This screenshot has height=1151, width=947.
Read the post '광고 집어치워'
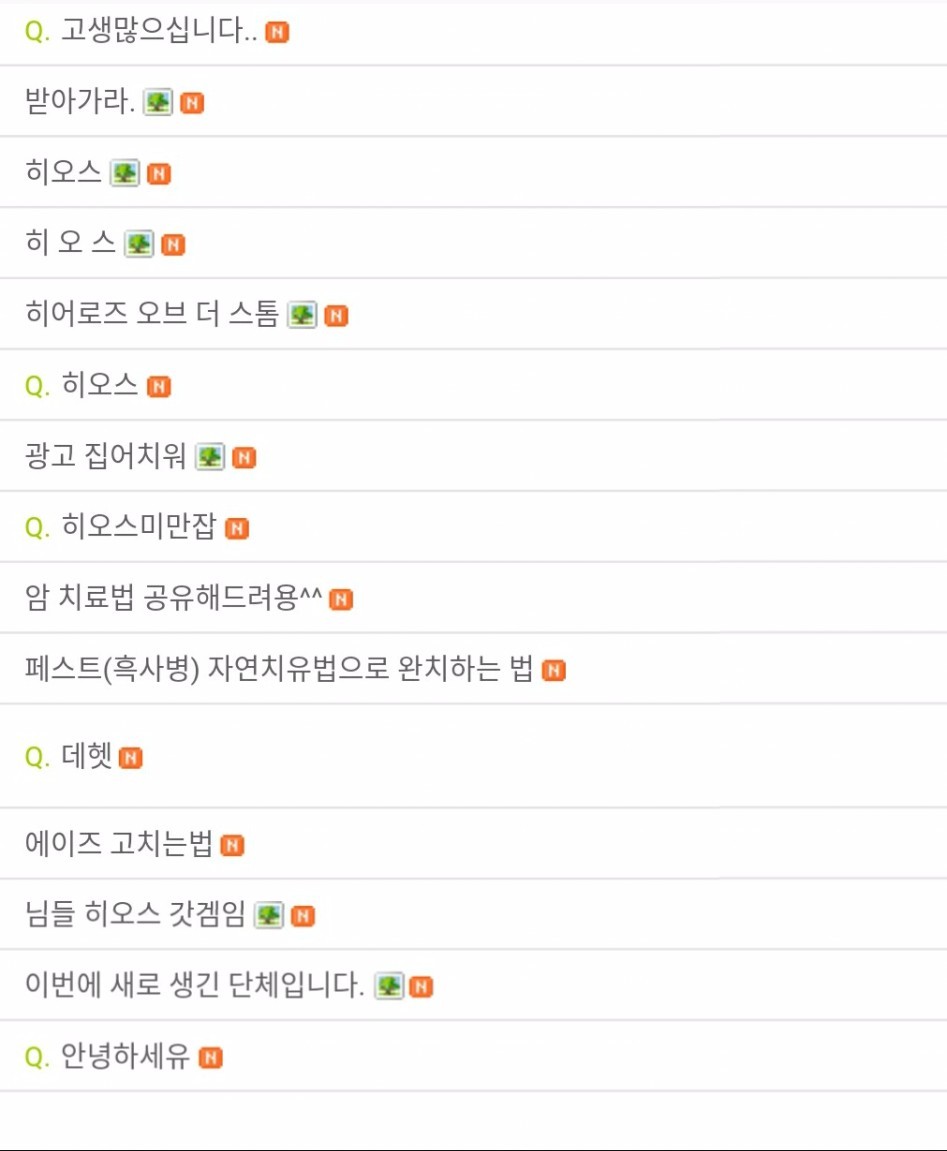(x=106, y=457)
